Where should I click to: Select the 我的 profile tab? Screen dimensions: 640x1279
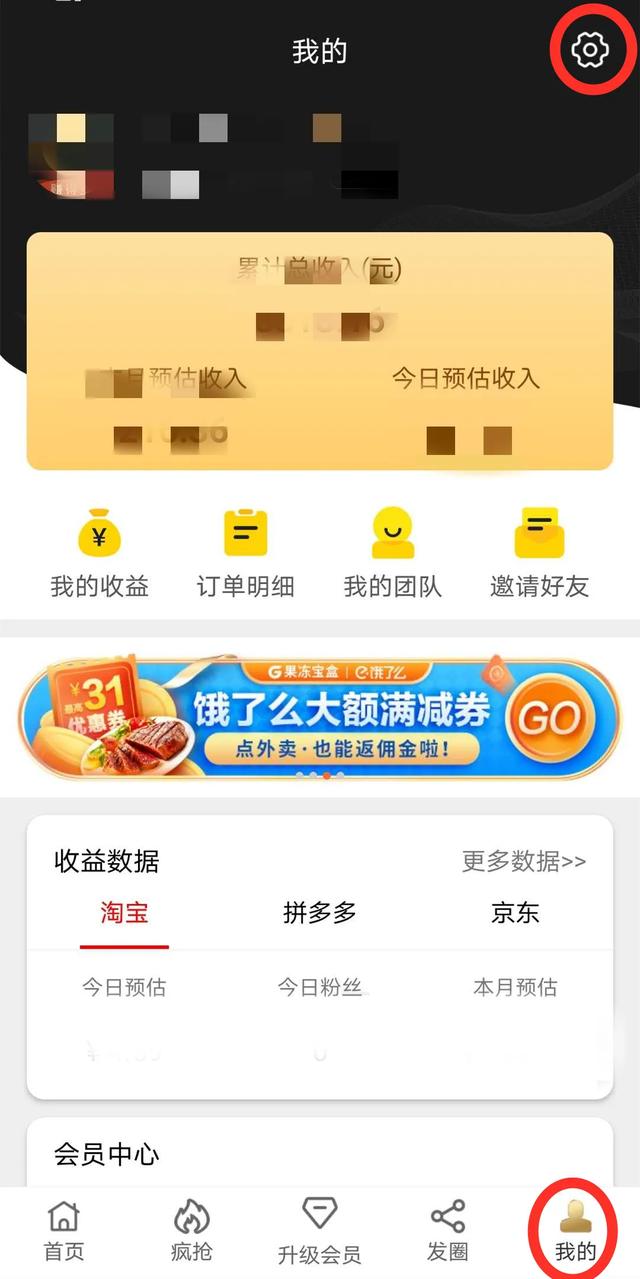coord(575,1232)
